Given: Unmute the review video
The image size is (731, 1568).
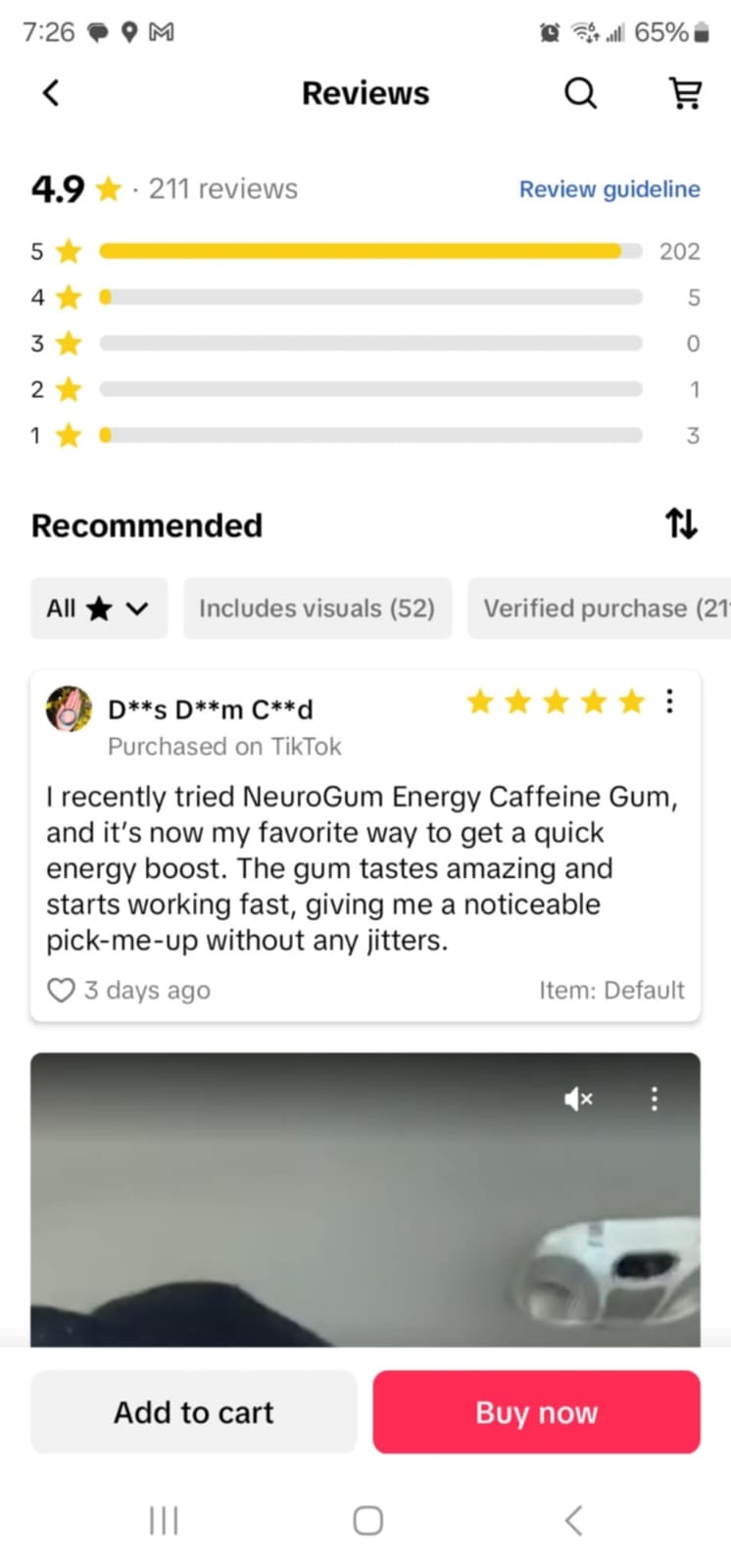Looking at the screenshot, I should [578, 1100].
